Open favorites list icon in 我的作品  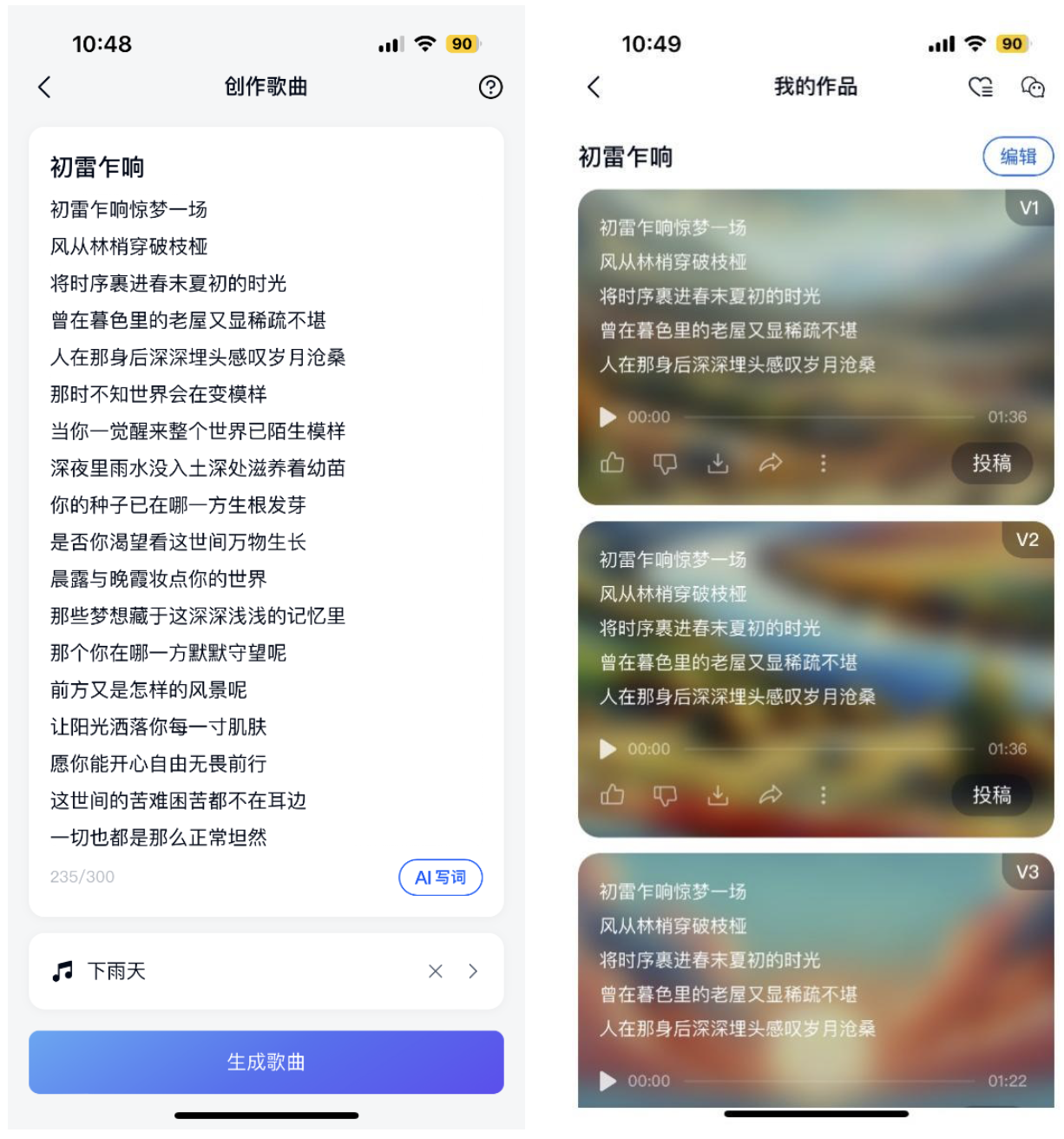click(x=981, y=87)
